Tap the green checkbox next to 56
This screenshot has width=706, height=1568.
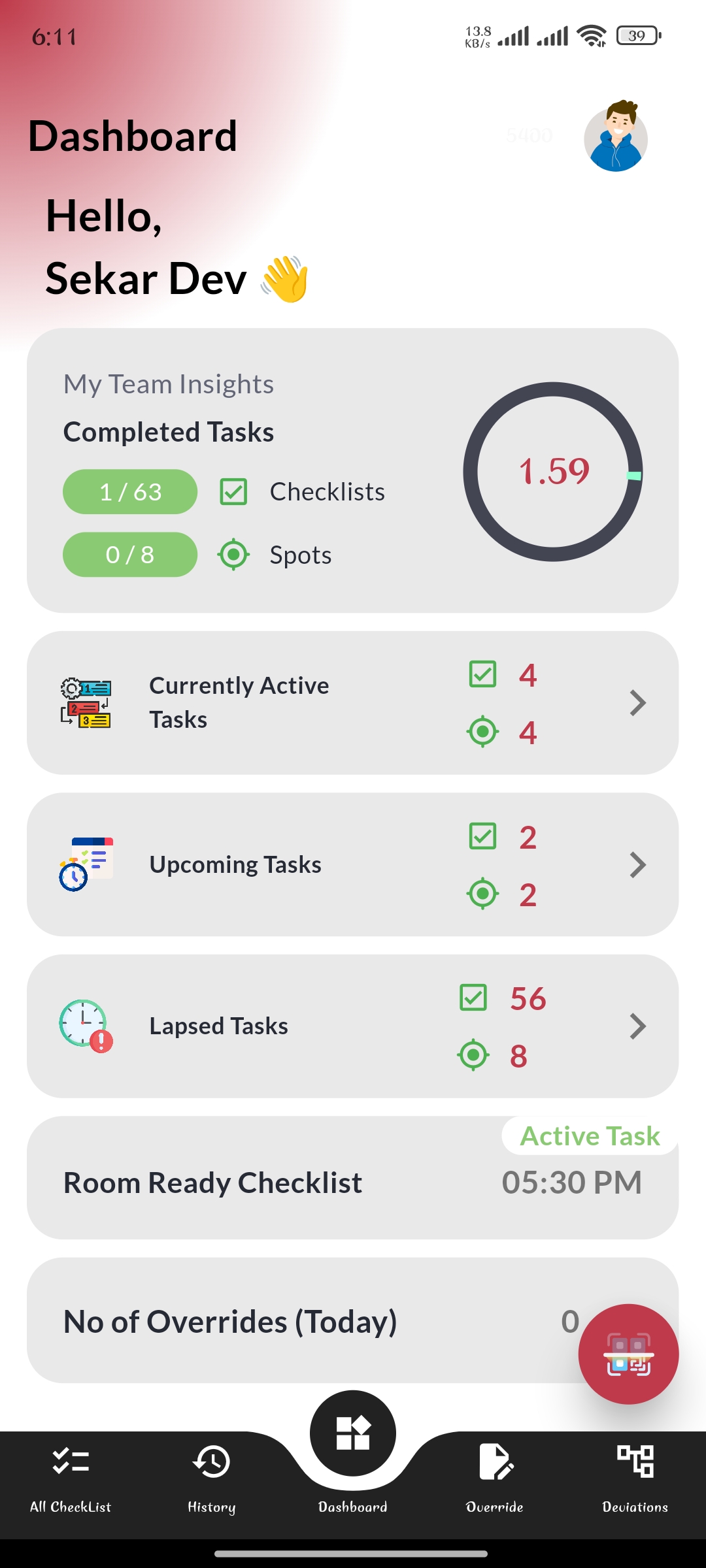click(474, 998)
